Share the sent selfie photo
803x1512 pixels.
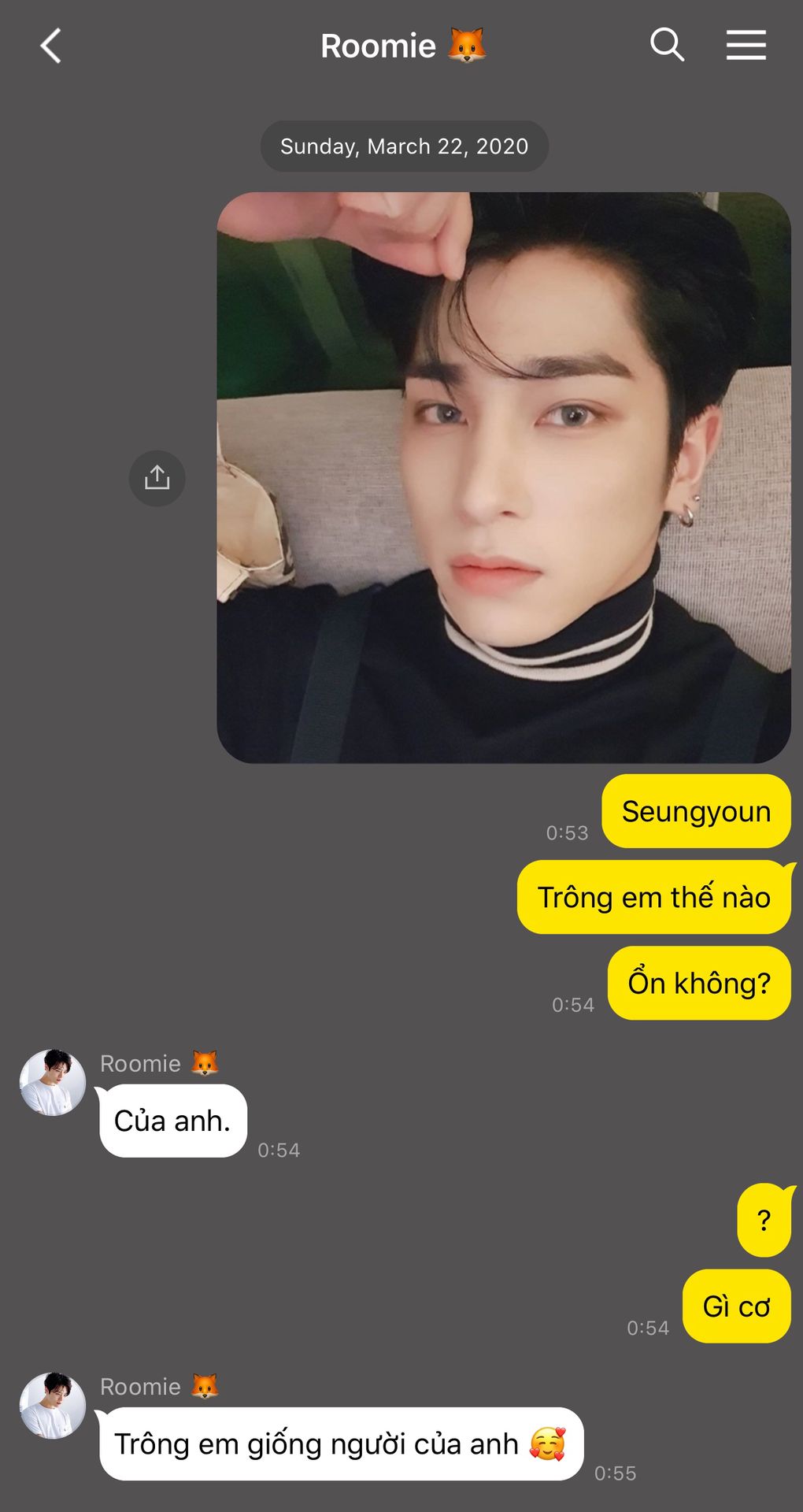click(x=157, y=478)
